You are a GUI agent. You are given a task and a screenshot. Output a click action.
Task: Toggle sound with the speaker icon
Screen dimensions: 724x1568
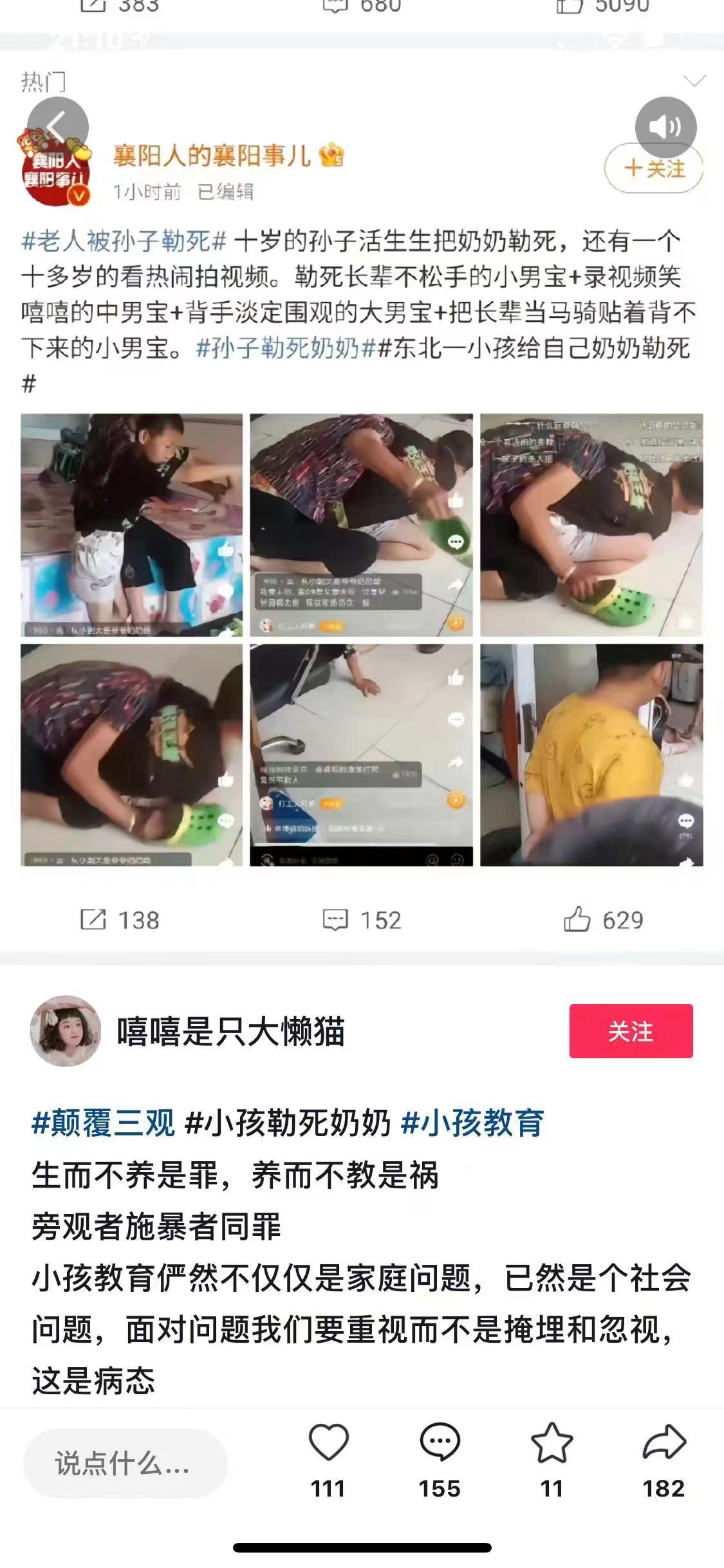665,127
